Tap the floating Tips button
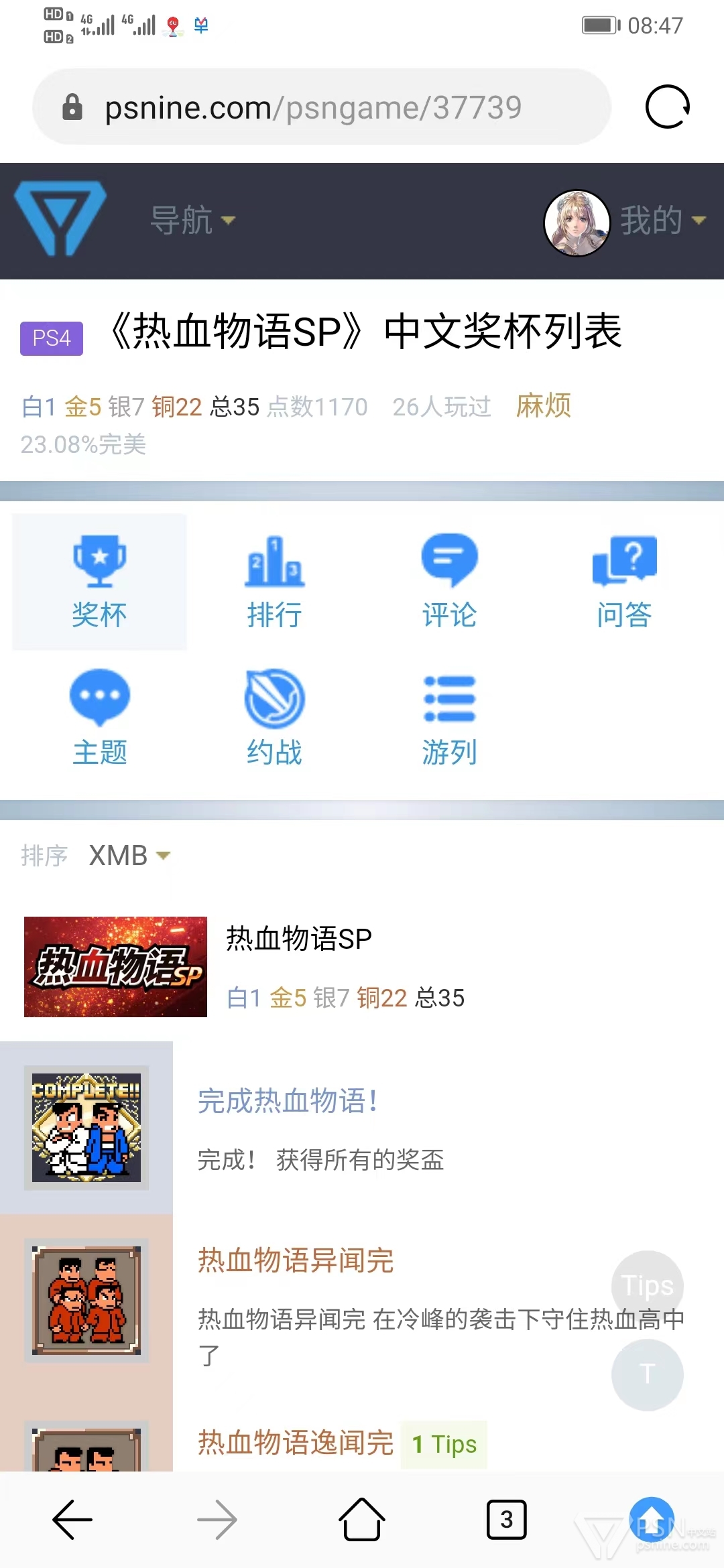724x1568 pixels. point(648,1286)
